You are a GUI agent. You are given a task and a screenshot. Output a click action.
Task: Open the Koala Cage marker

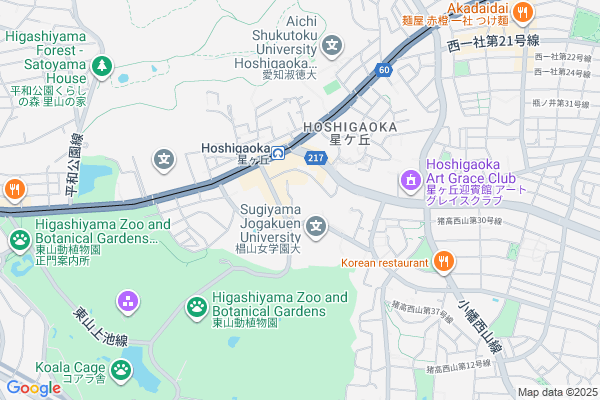(121, 371)
